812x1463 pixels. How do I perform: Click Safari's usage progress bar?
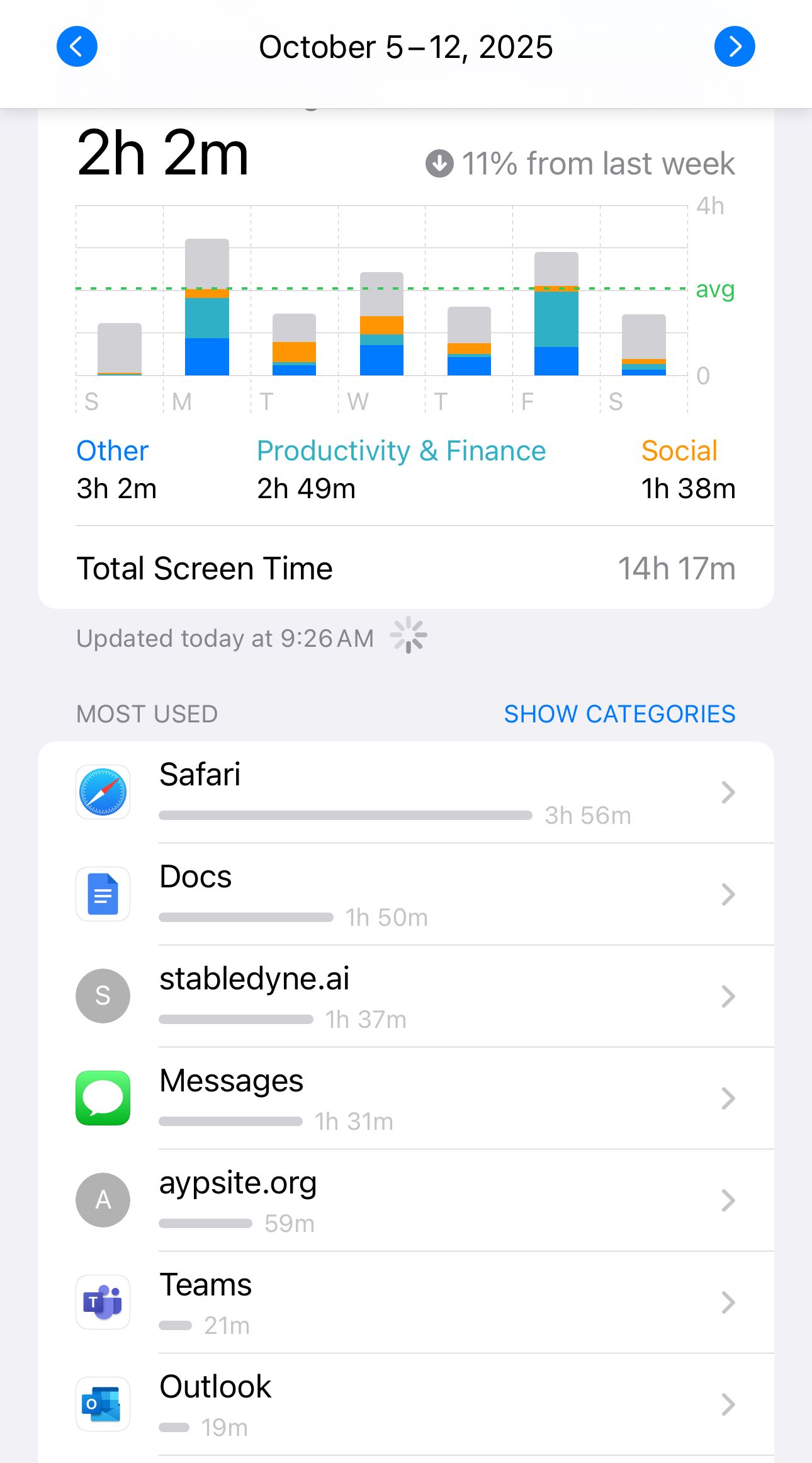[345, 815]
